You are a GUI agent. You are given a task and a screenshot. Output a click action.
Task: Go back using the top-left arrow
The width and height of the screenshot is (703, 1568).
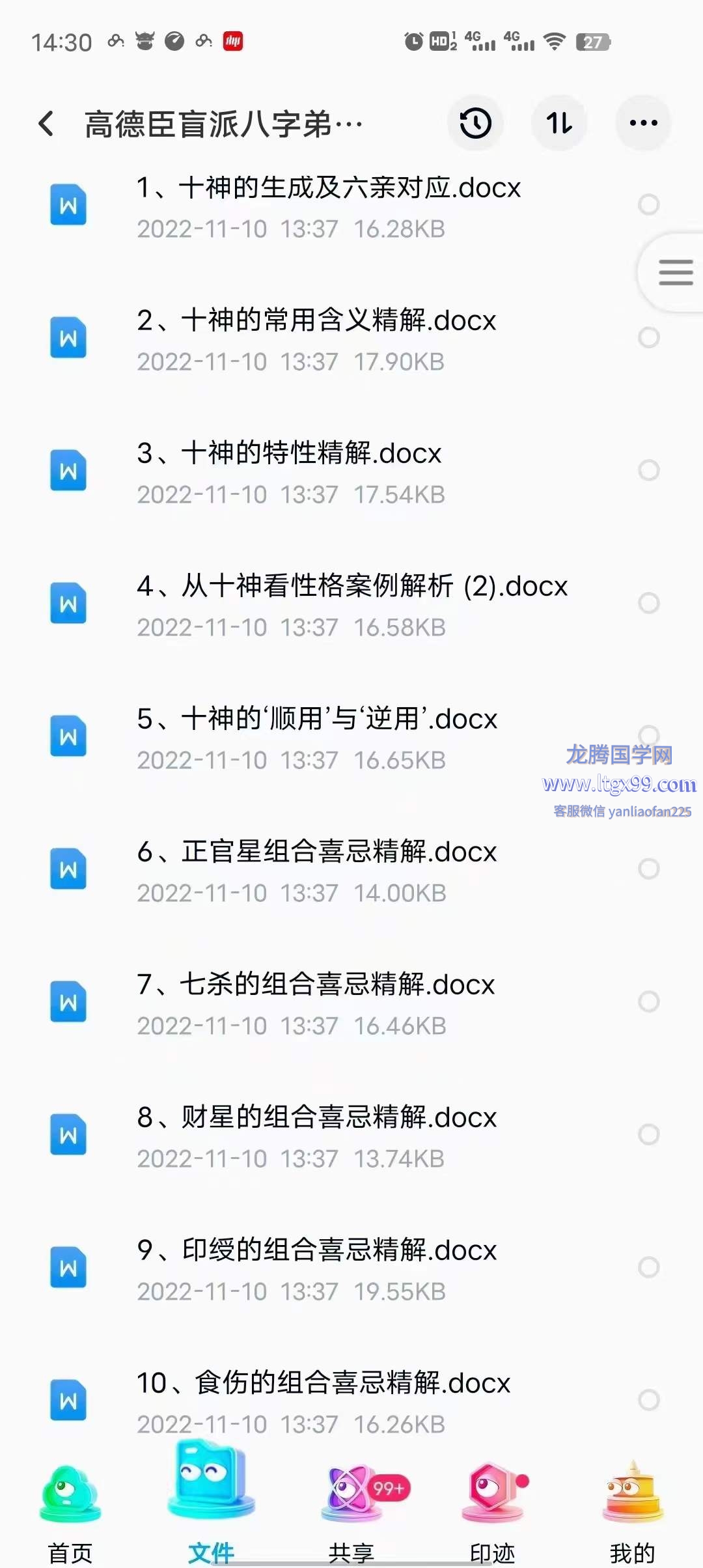tap(46, 123)
